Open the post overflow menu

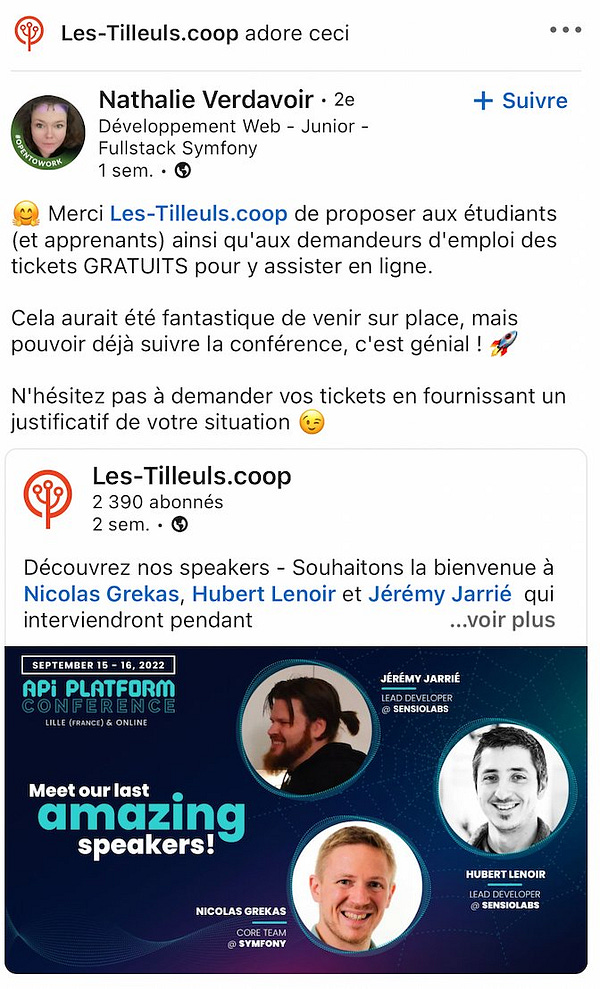coord(565,30)
